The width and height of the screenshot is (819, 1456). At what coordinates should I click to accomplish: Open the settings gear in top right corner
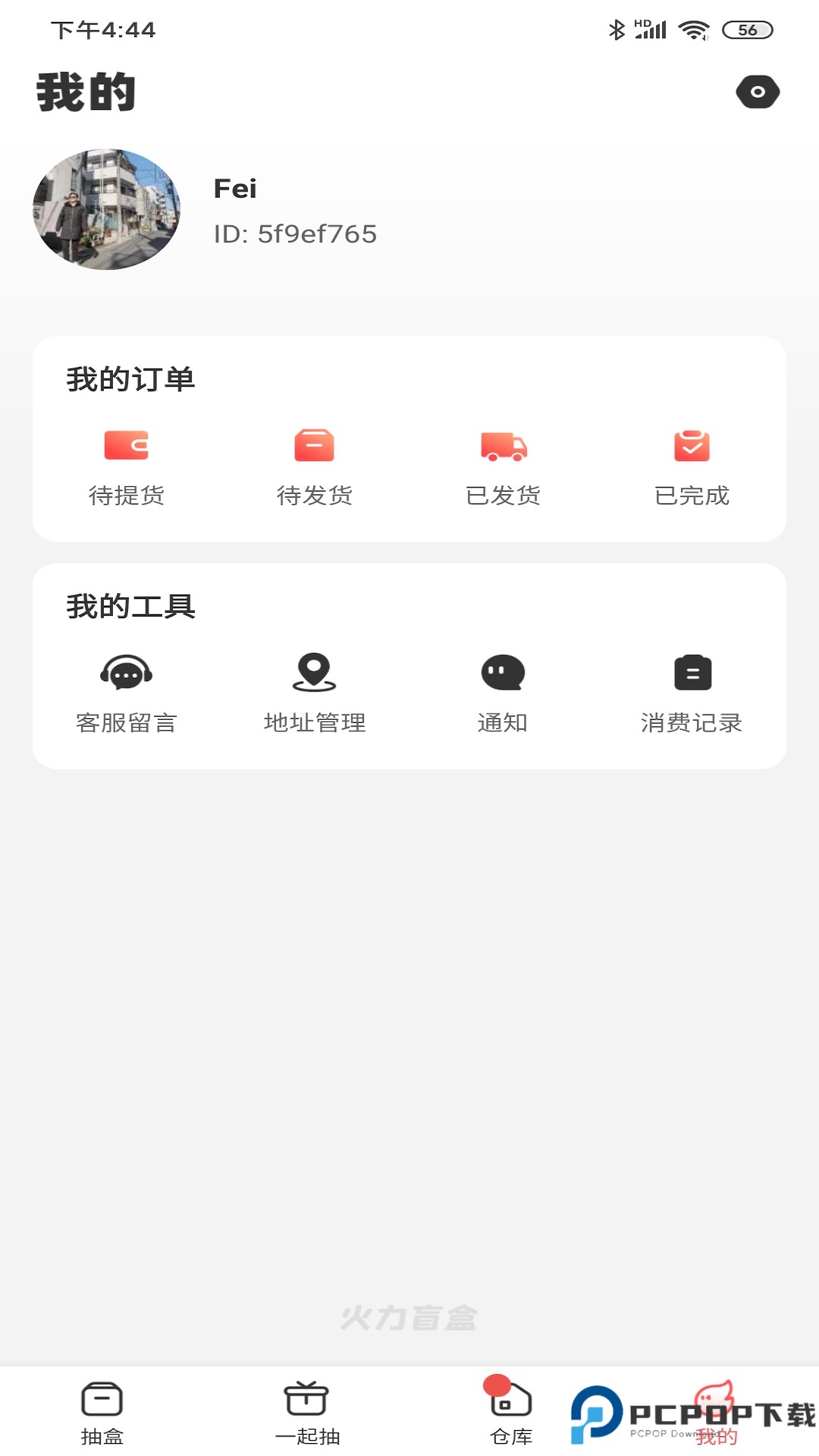click(x=758, y=91)
